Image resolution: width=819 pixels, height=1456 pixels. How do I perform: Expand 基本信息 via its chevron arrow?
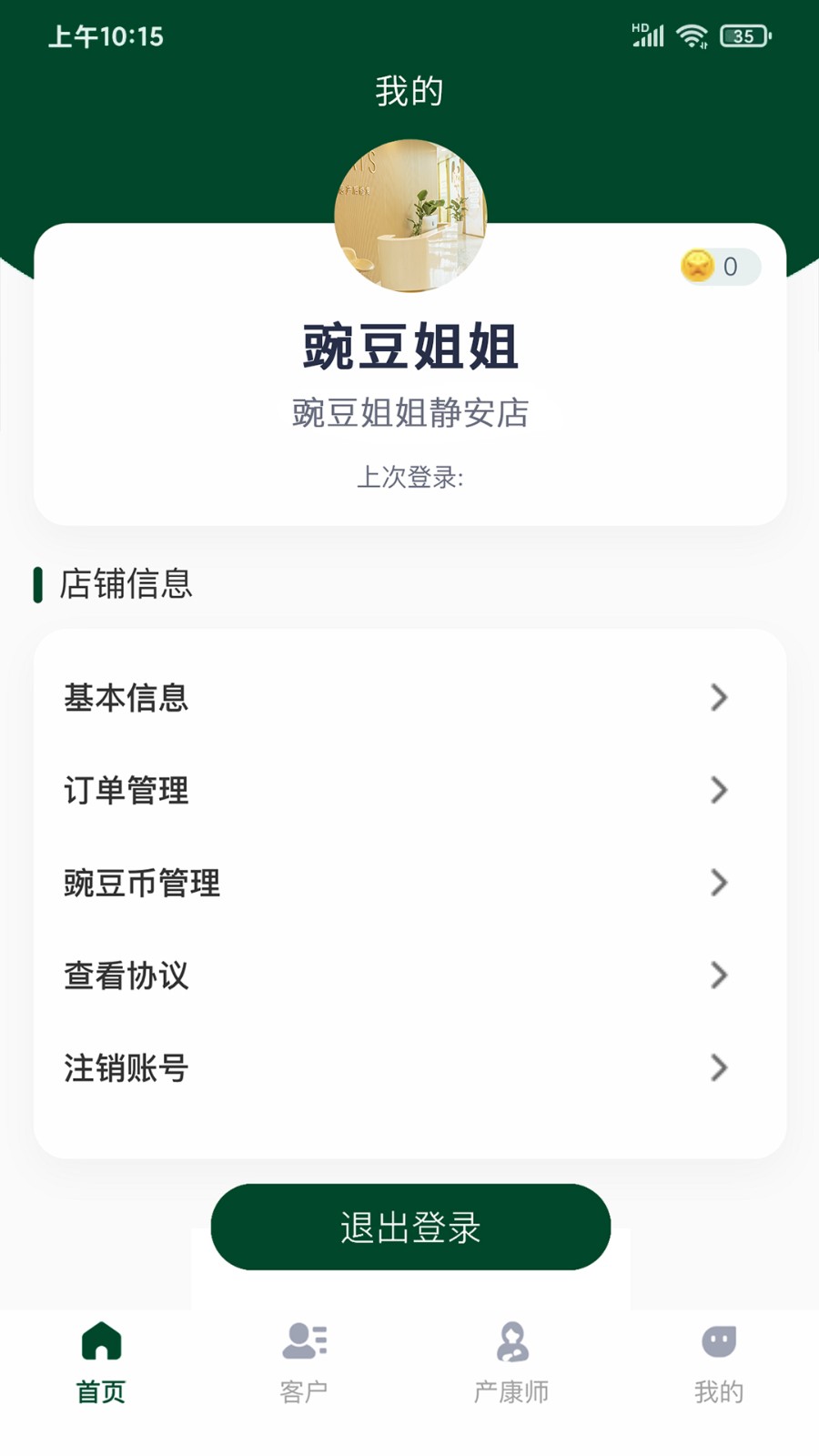point(719,698)
